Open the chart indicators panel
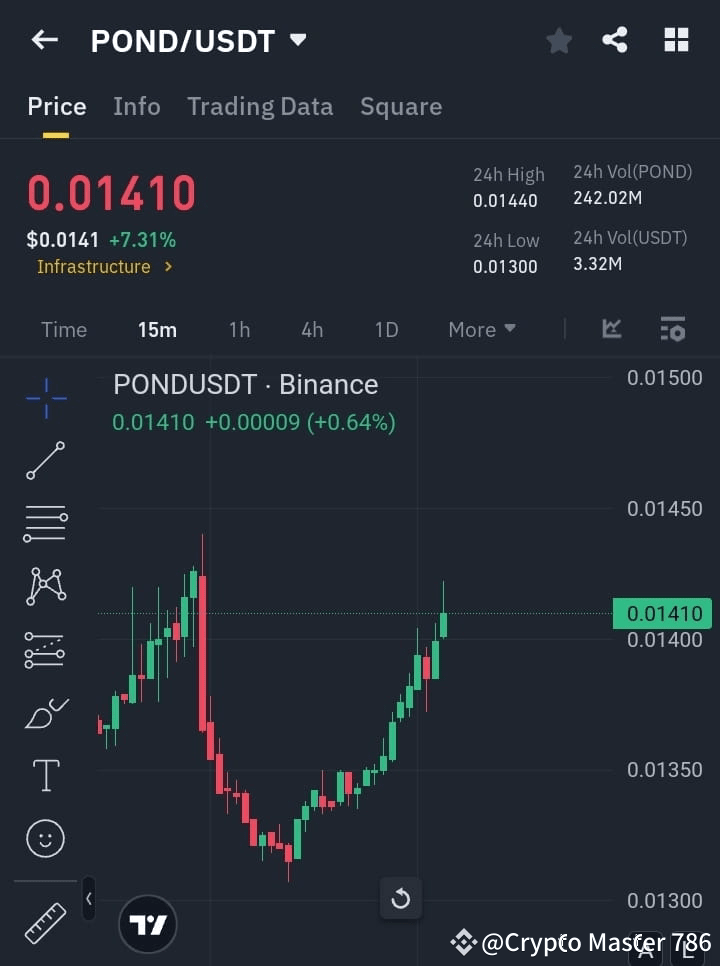The image size is (720, 966). coord(610,329)
